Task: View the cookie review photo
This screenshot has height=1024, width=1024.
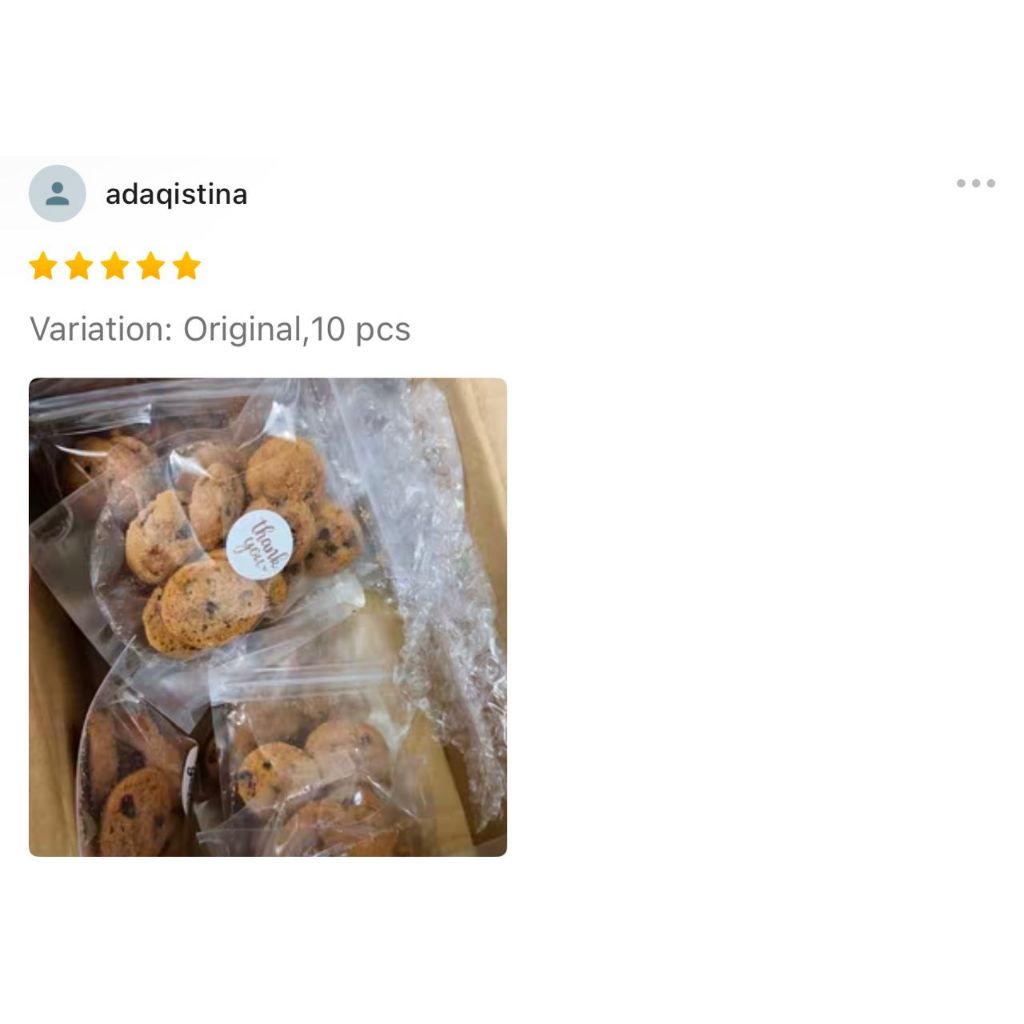Action: coord(268,617)
